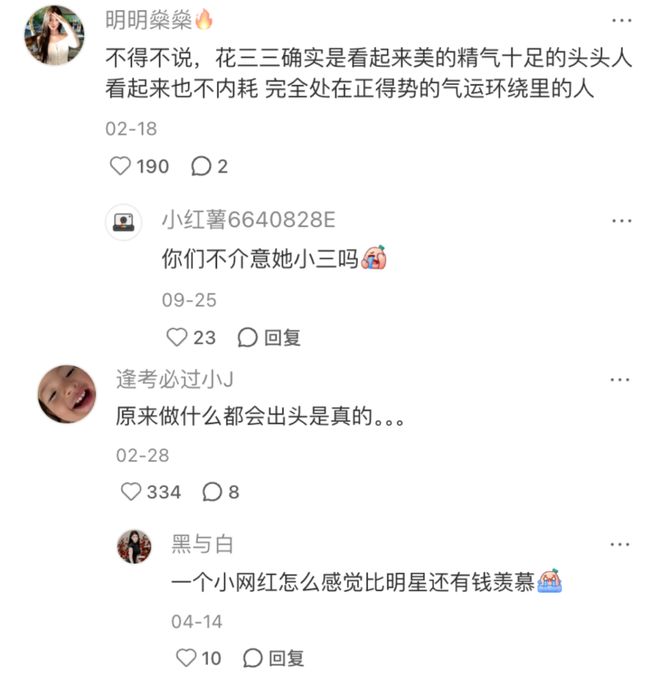Open overflow menu on 逢考必过小J's comment
Screen dimensions: 660x676
pyautogui.click(x=620, y=380)
